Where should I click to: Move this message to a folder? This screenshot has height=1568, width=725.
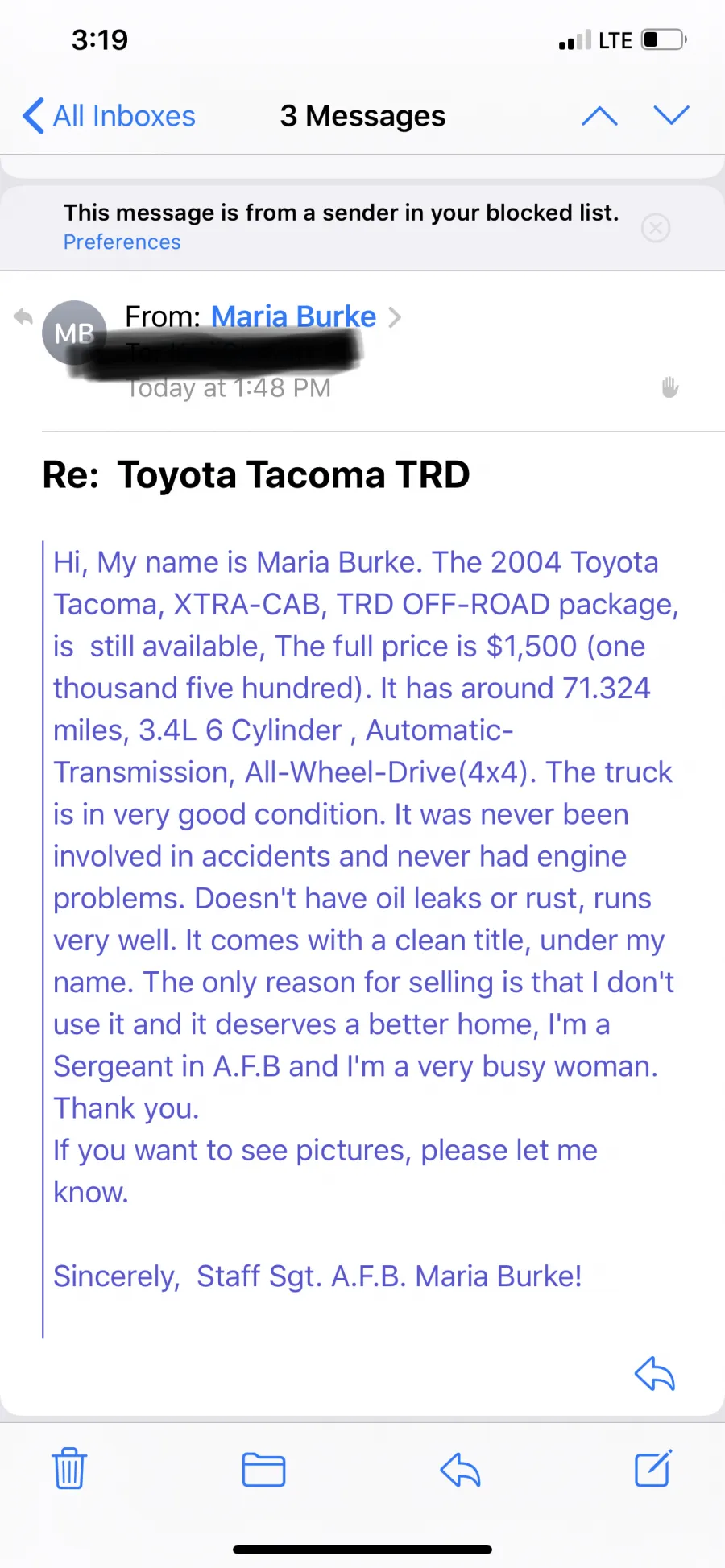coord(264,1470)
